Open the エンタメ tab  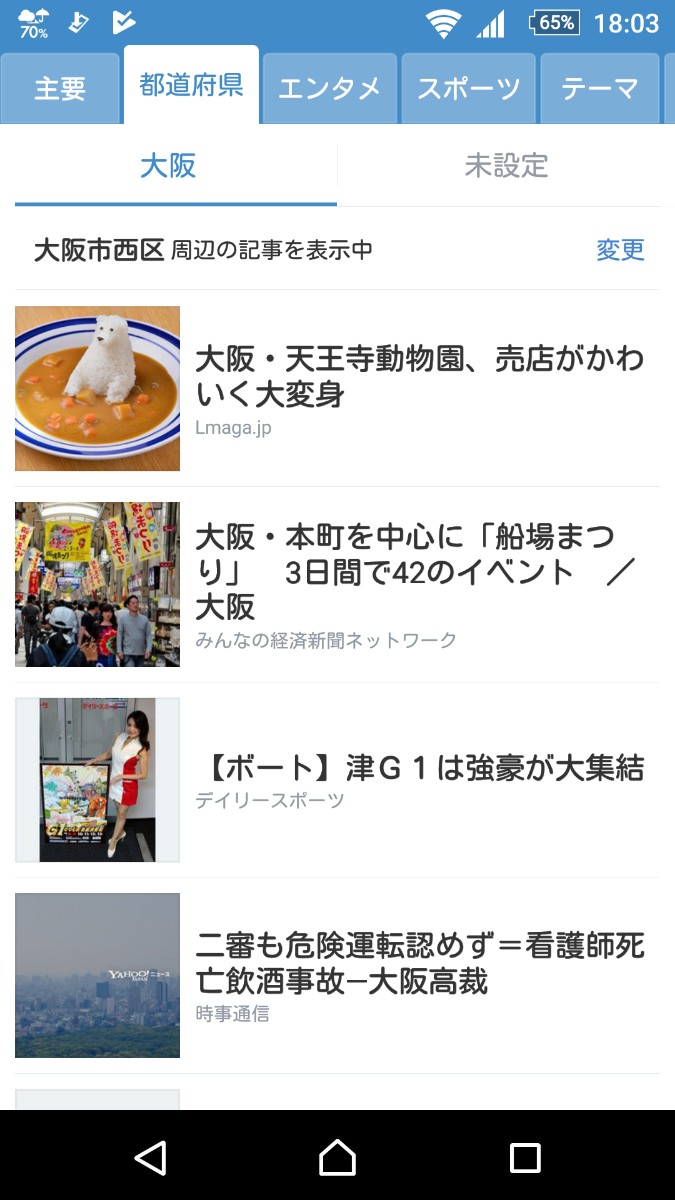(x=329, y=88)
